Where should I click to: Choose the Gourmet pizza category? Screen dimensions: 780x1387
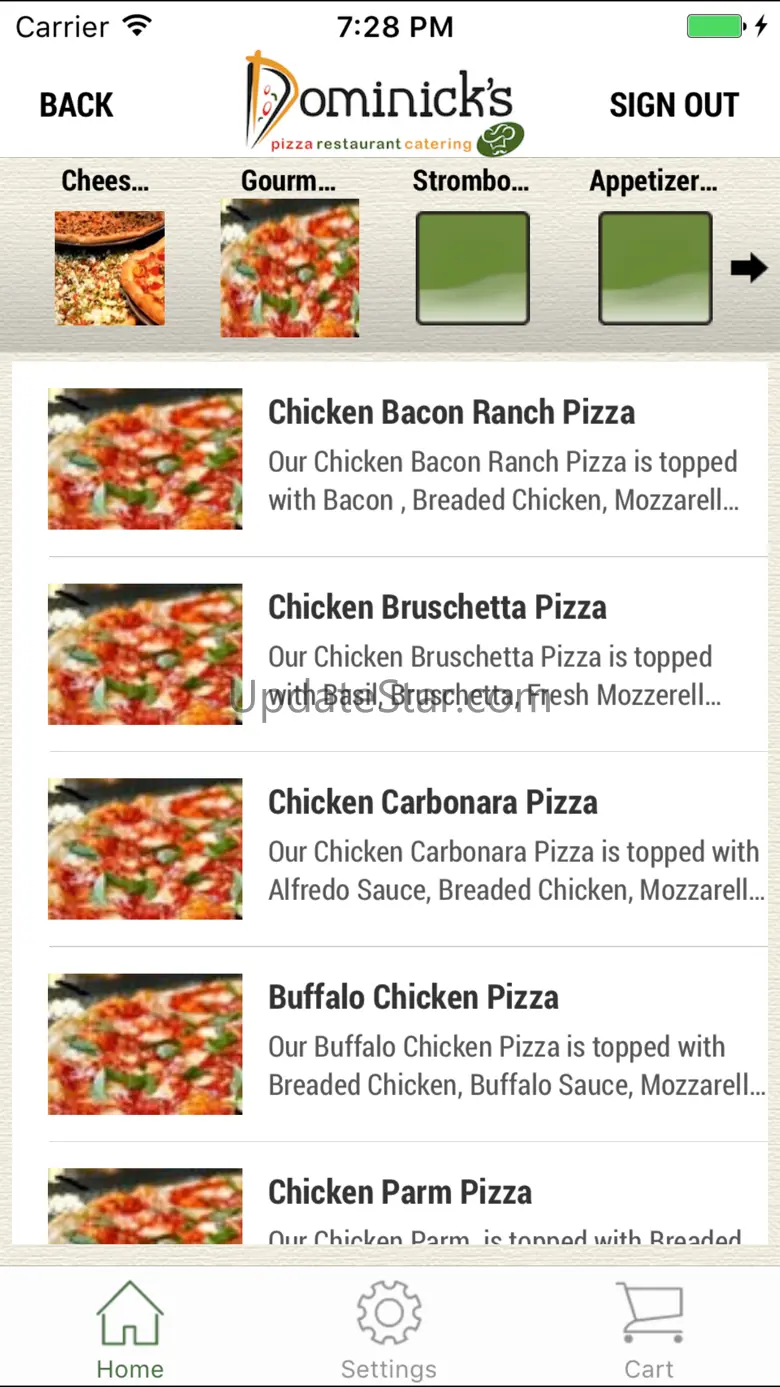tap(289, 267)
